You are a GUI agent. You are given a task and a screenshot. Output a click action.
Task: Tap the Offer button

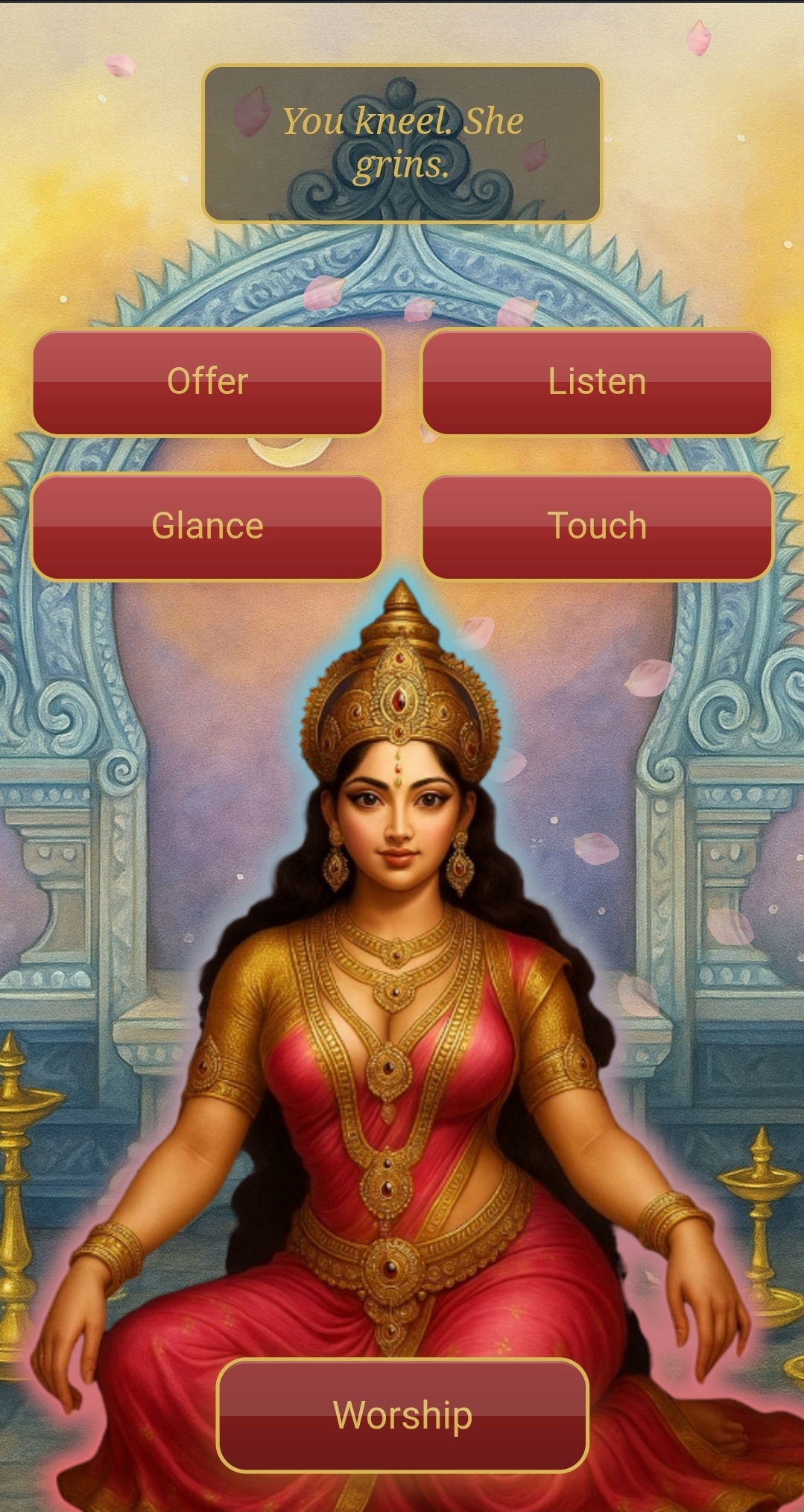click(207, 382)
